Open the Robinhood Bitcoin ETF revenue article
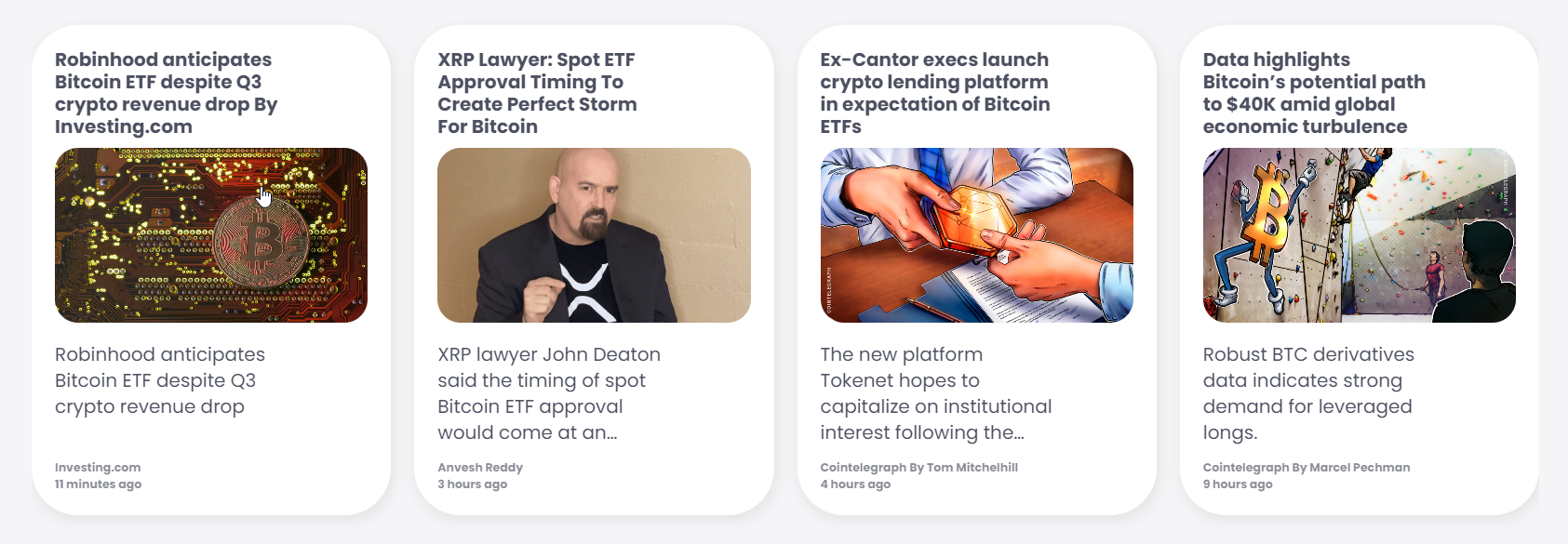 166,93
